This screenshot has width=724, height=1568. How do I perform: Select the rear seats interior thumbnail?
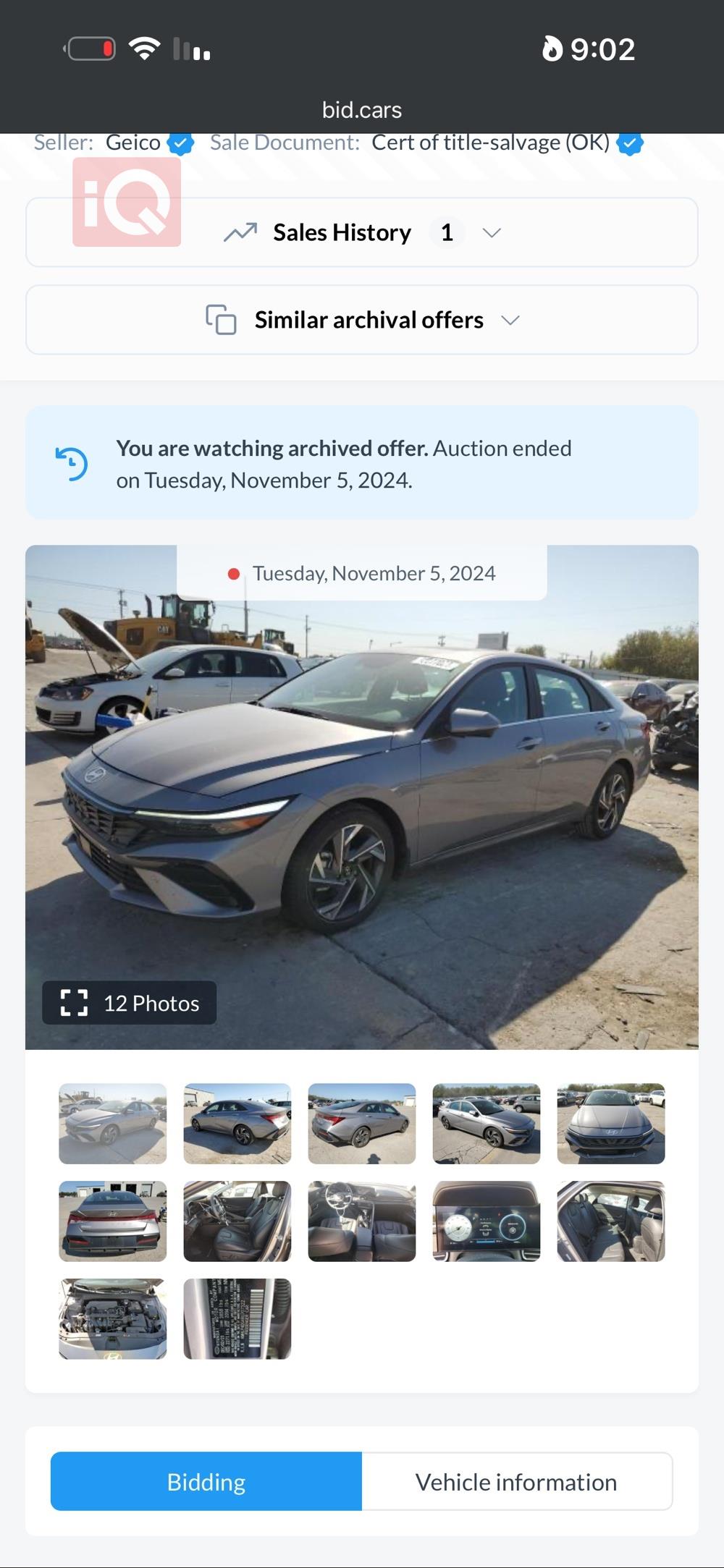(x=610, y=1221)
